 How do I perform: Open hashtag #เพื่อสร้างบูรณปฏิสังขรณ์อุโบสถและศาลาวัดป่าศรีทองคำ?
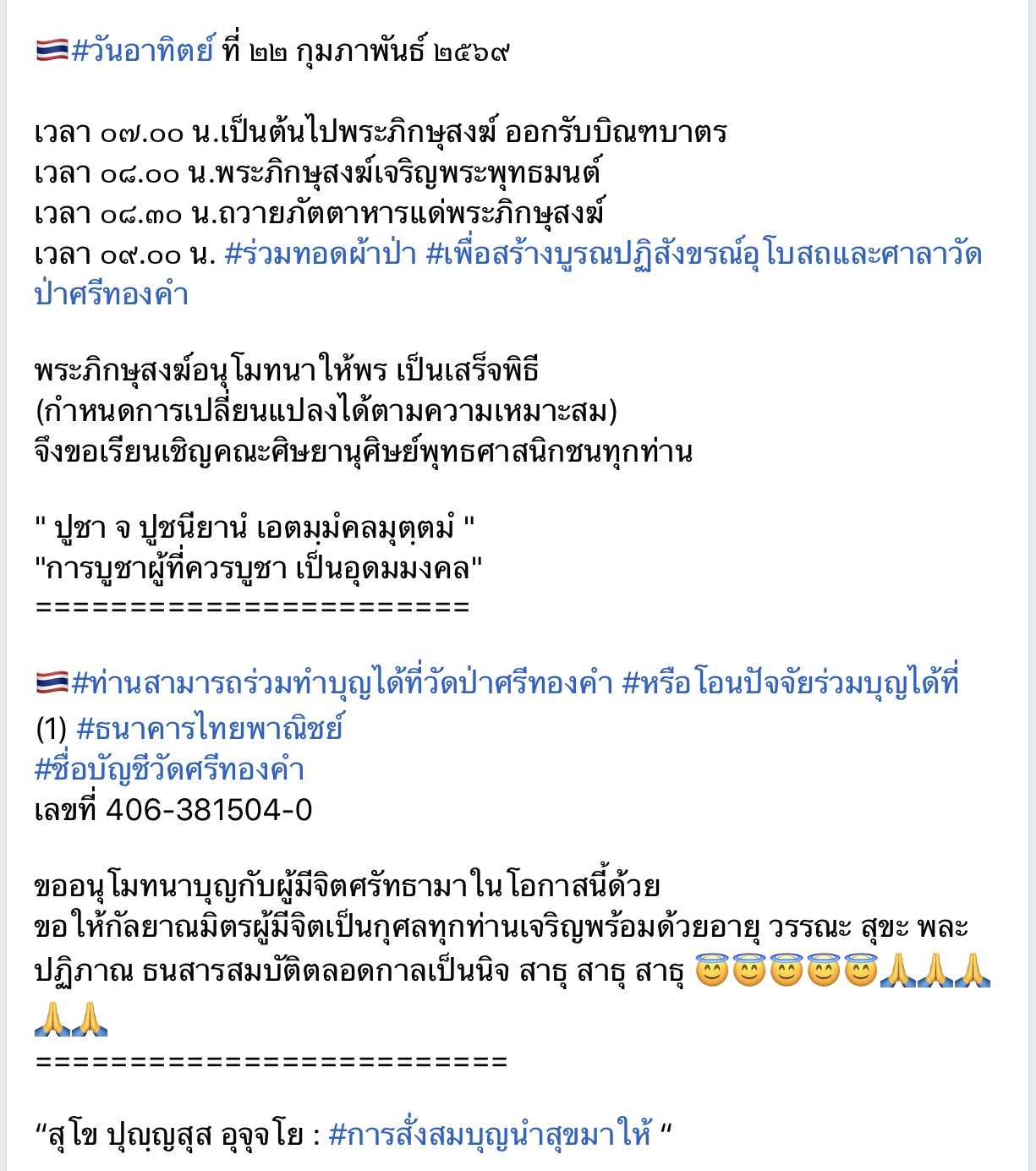(704, 254)
